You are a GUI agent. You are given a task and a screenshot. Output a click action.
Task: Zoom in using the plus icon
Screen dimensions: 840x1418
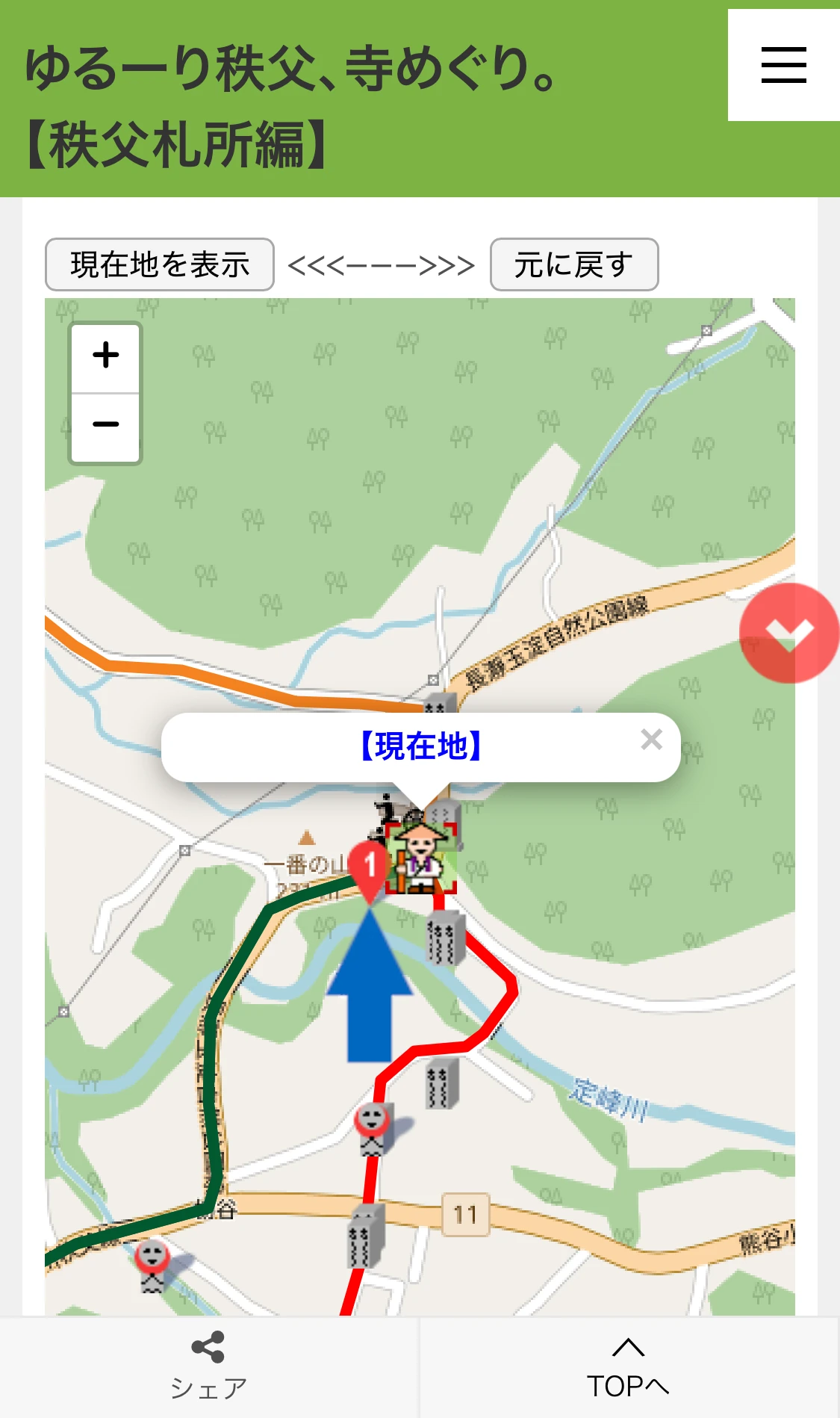click(x=105, y=355)
